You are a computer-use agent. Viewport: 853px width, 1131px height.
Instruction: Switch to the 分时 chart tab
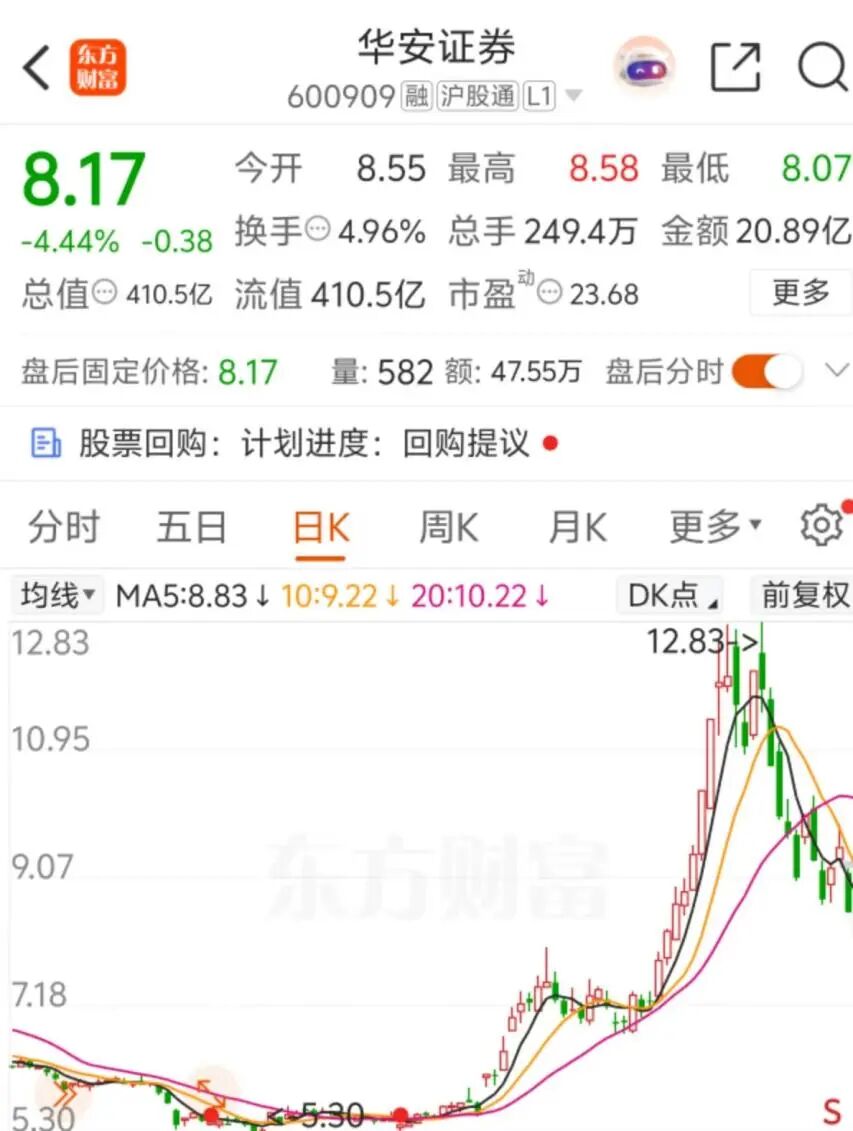coord(64,527)
